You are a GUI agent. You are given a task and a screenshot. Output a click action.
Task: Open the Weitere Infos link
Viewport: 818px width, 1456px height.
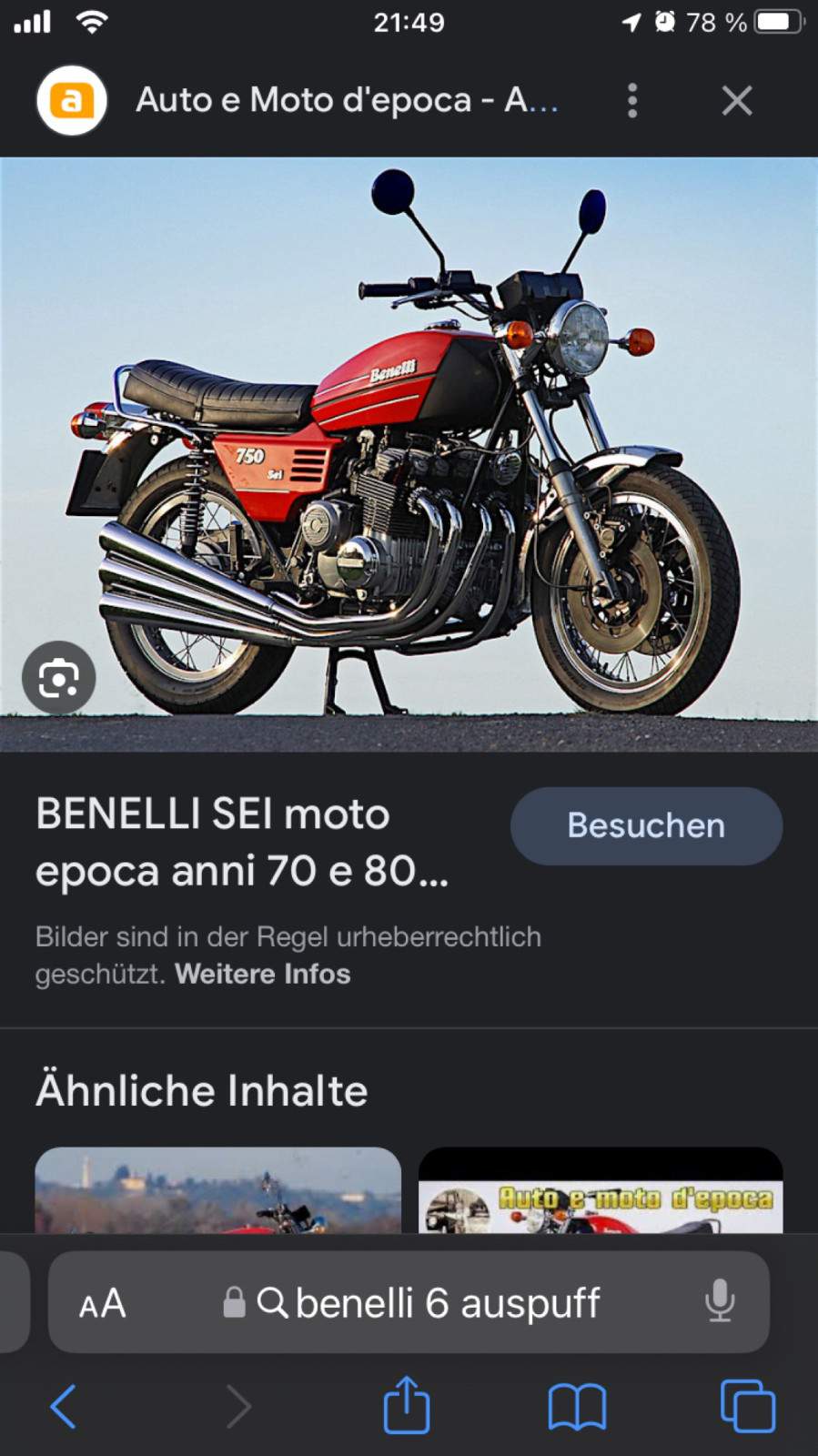(x=262, y=974)
